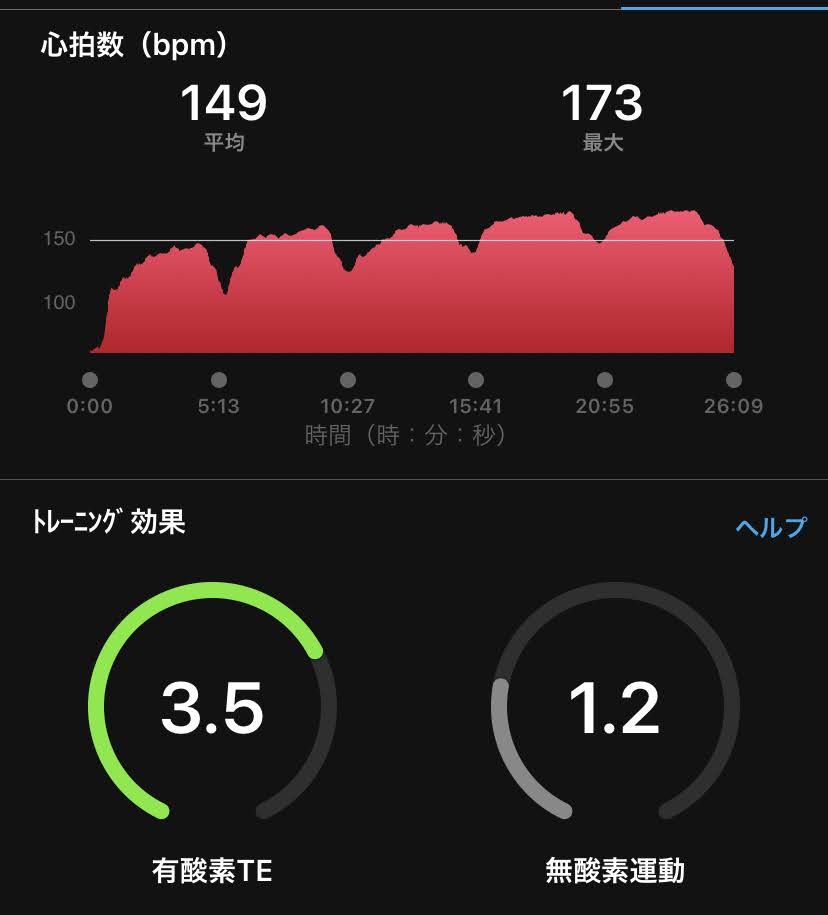The width and height of the screenshot is (828, 915).
Task: Tap the 有酸素TE label
Action: point(213,870)
